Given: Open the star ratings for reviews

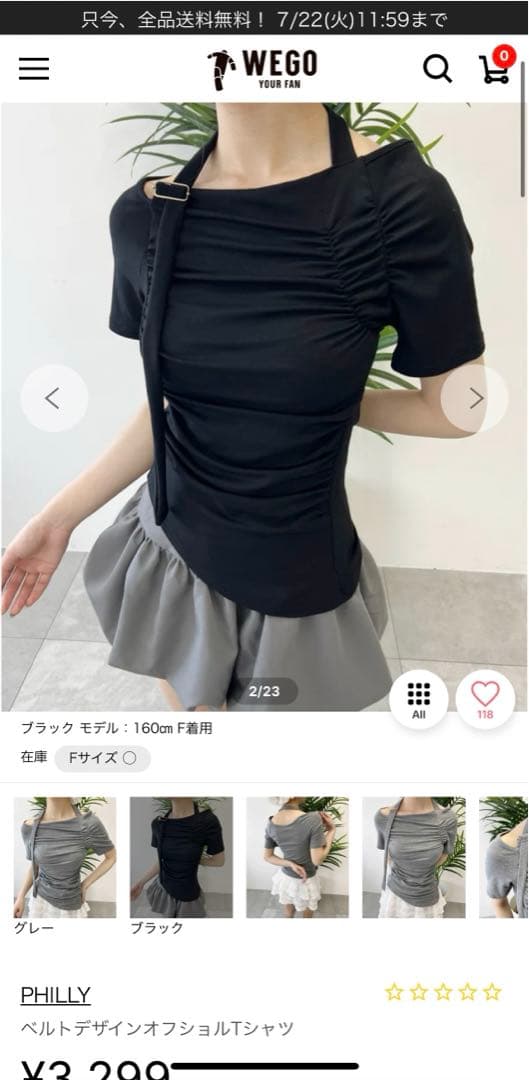Looking at the screenshot, I should (443, 992).
